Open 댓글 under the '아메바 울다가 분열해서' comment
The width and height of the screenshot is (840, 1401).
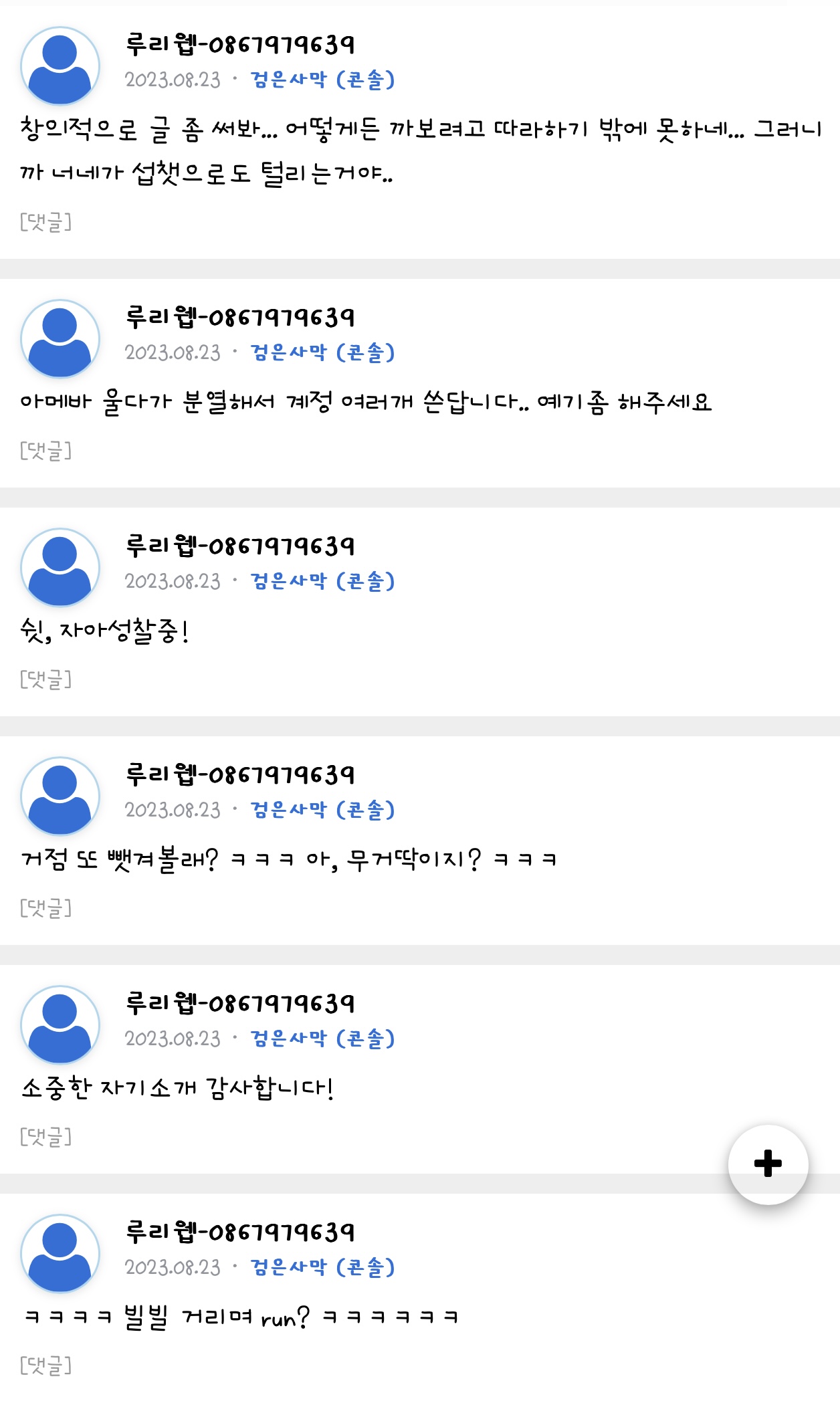click(x=45, y=451)
